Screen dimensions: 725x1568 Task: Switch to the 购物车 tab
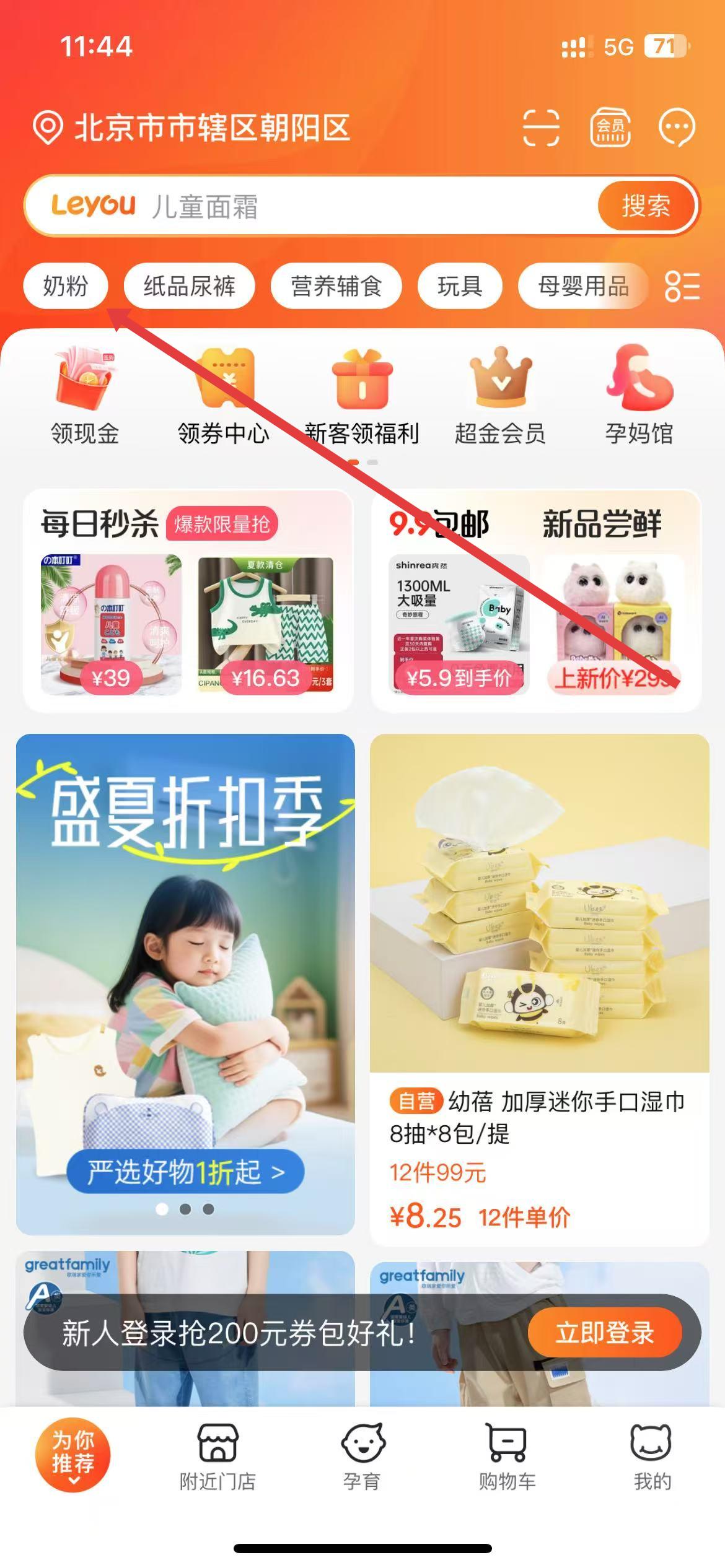click(507, 1457)
